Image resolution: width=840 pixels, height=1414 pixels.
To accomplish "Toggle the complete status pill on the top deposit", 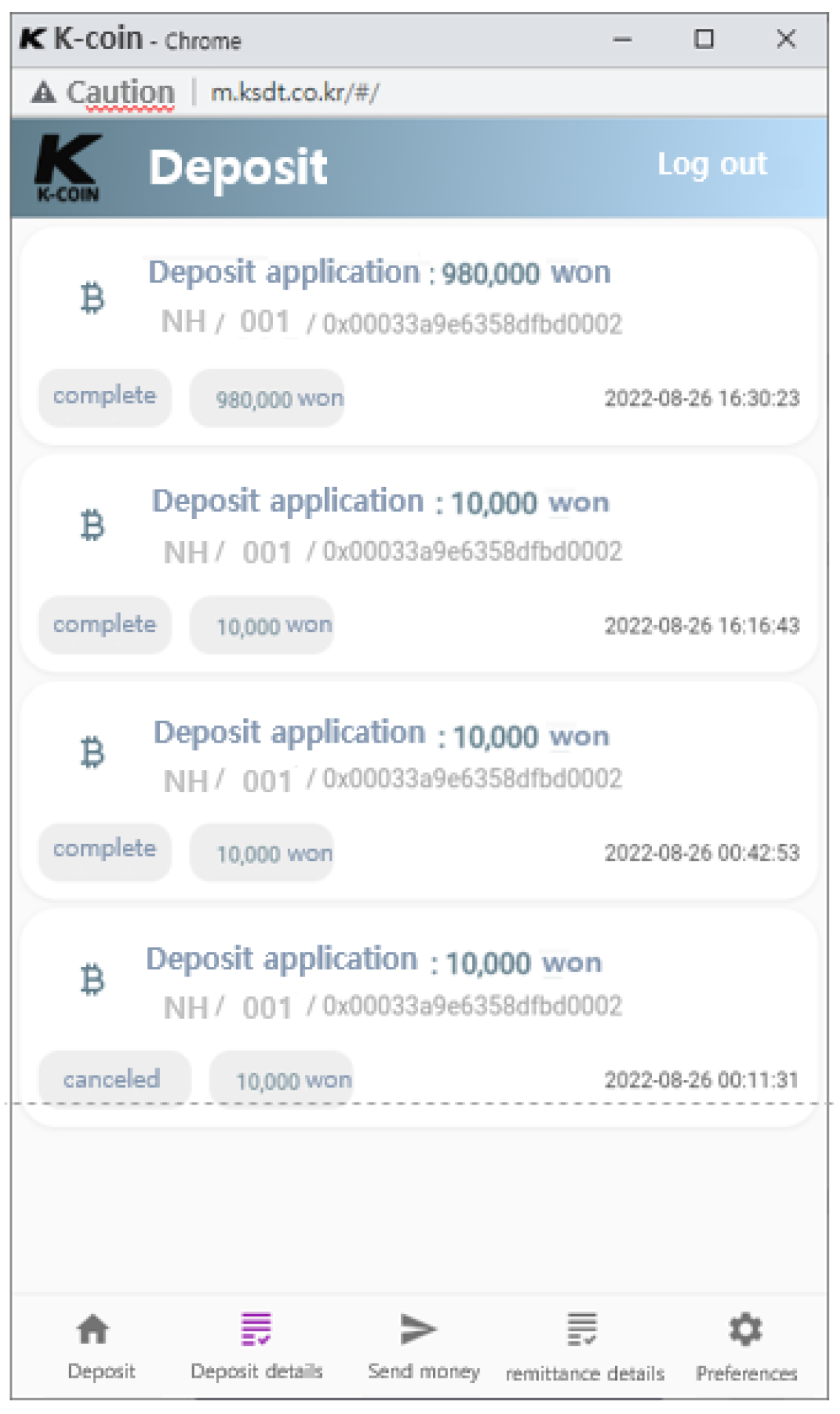I will [104, 396].
